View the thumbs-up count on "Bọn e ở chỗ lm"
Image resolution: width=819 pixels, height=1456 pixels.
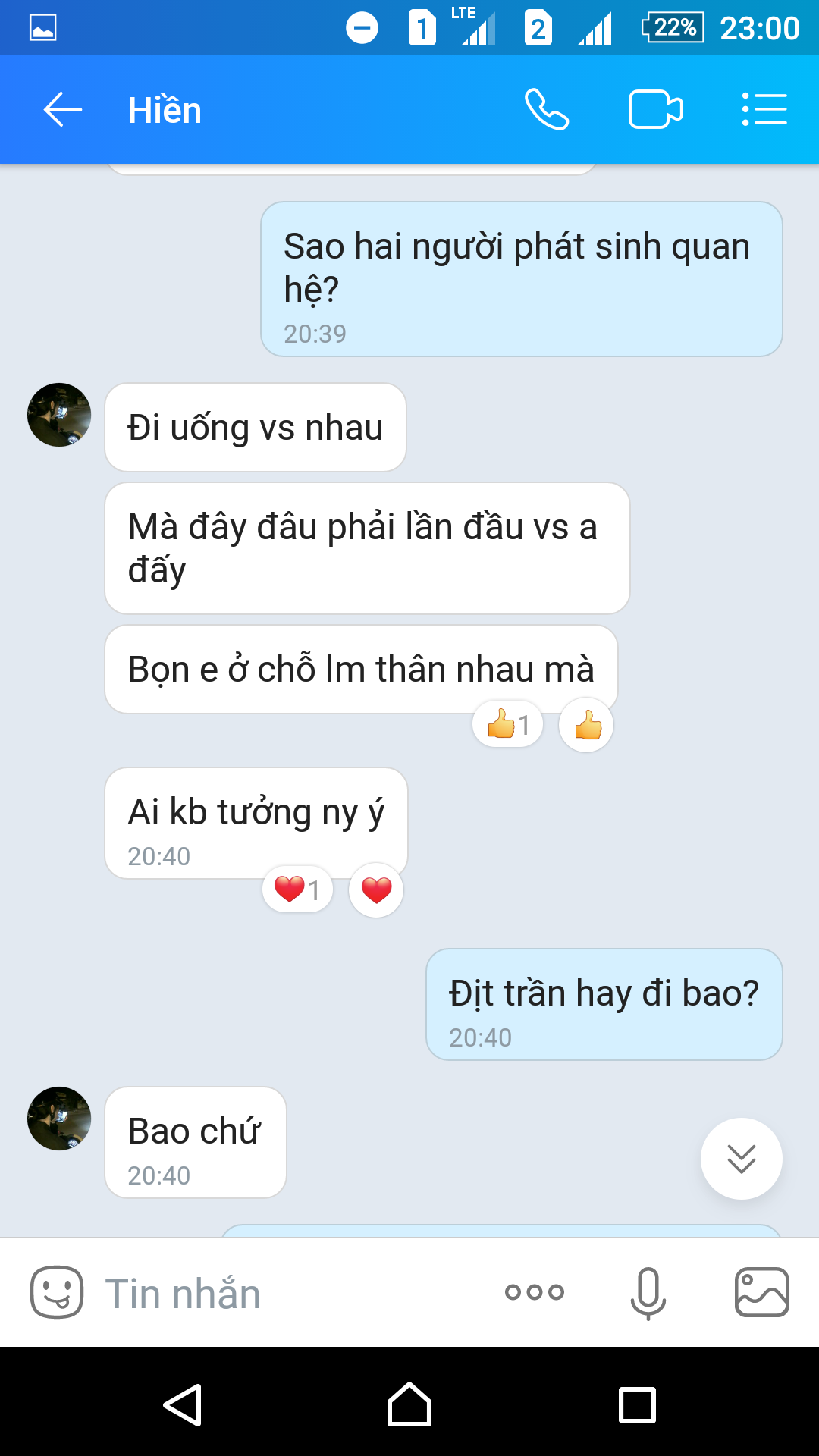pos(507,725)
